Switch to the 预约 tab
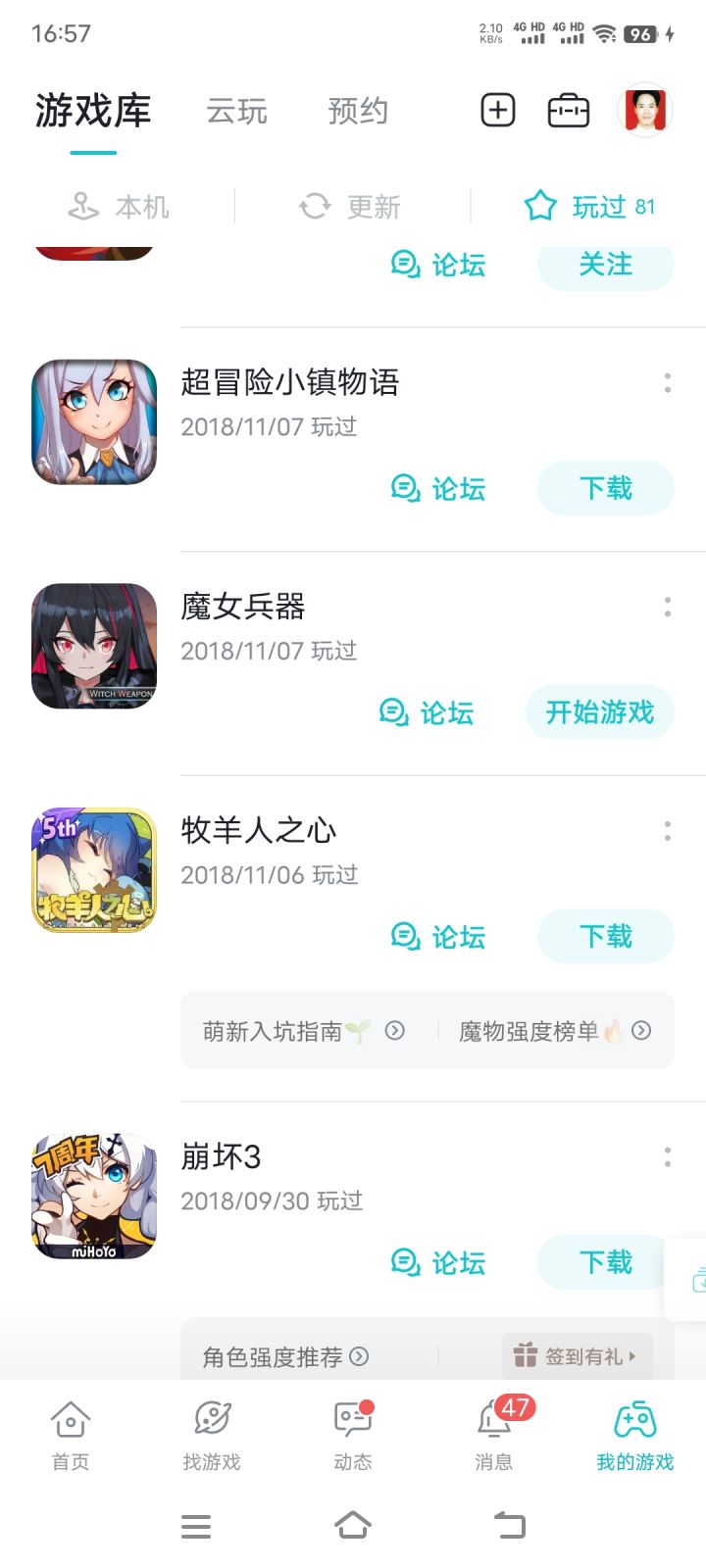This screenshot has width=706, height=1568. [358, 112]
